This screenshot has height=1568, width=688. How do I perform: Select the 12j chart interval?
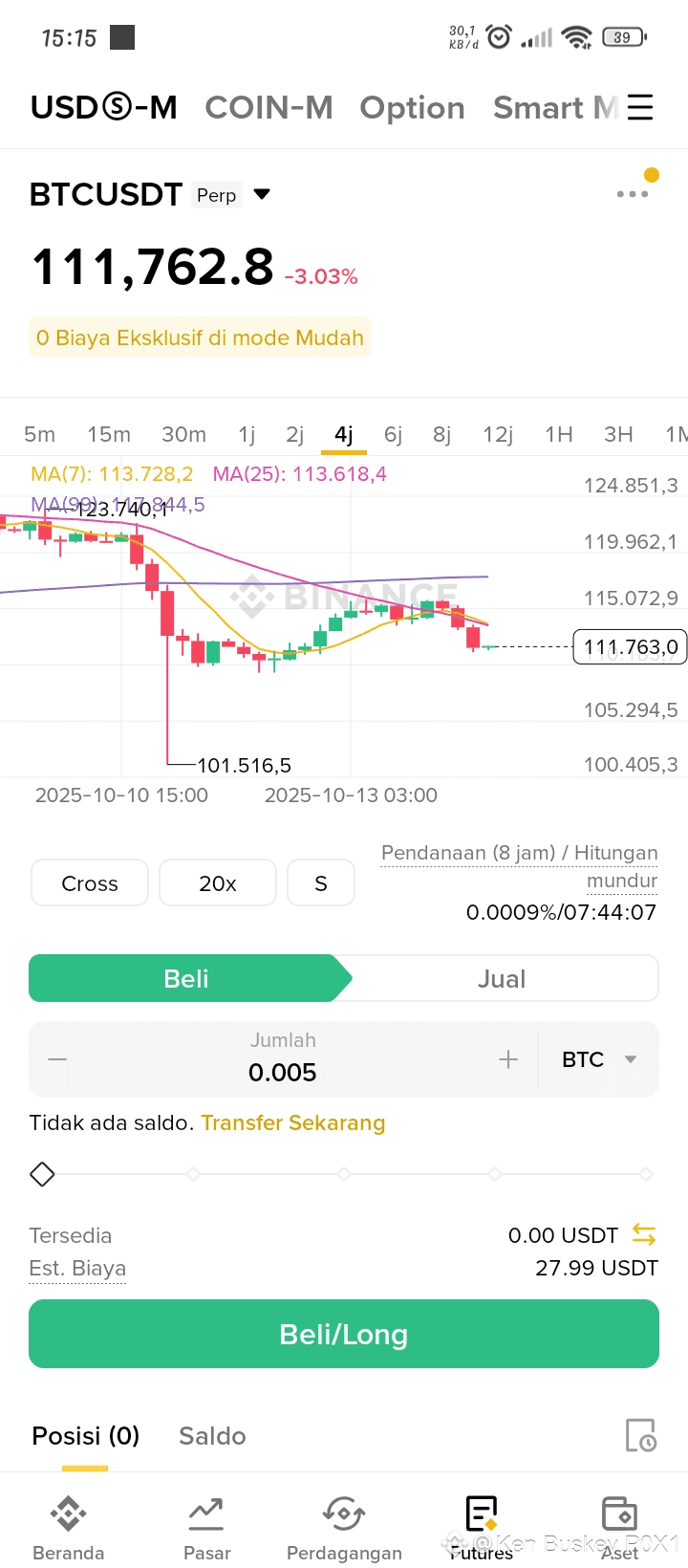coord(498,435)
